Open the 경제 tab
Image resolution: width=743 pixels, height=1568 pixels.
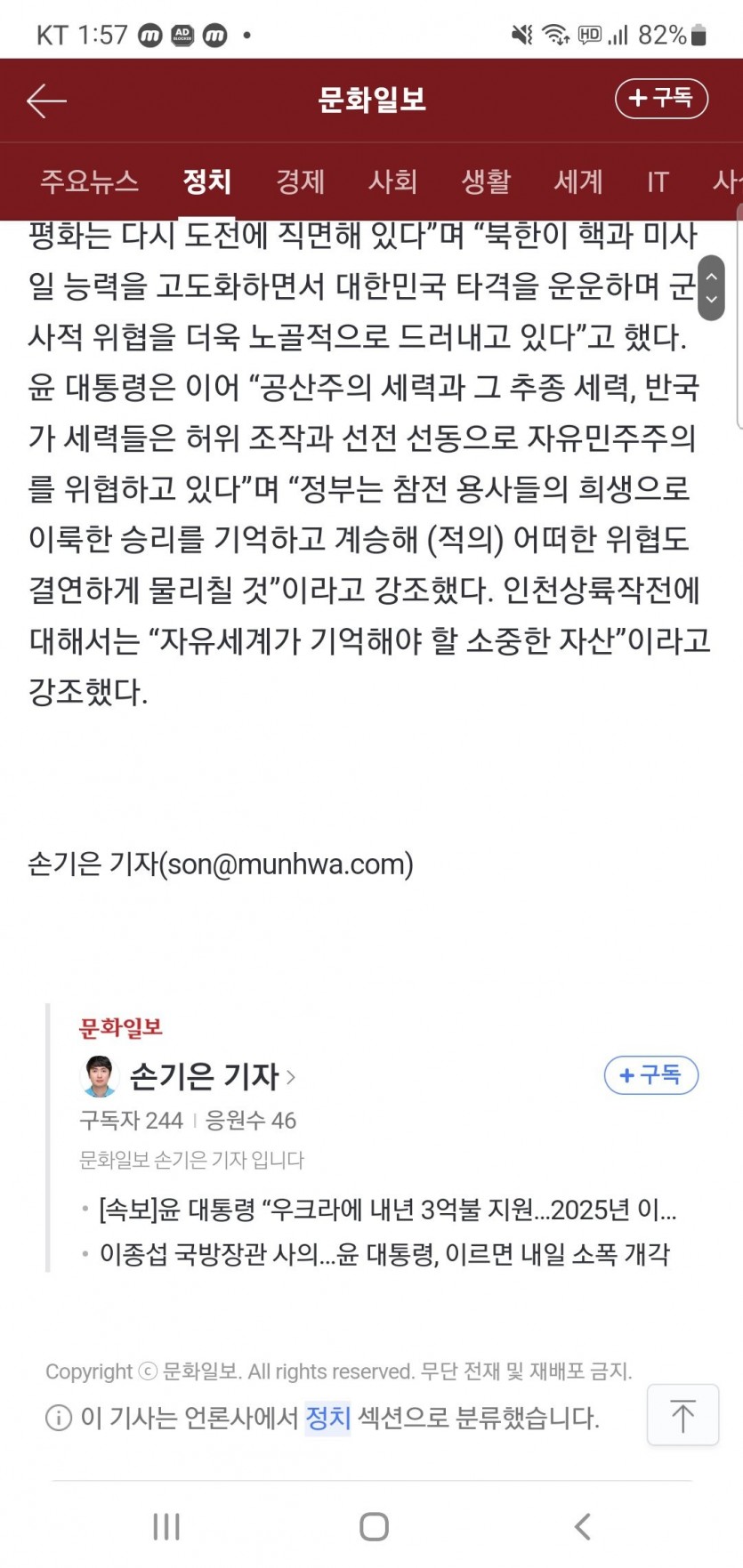[x=300, y=181]
